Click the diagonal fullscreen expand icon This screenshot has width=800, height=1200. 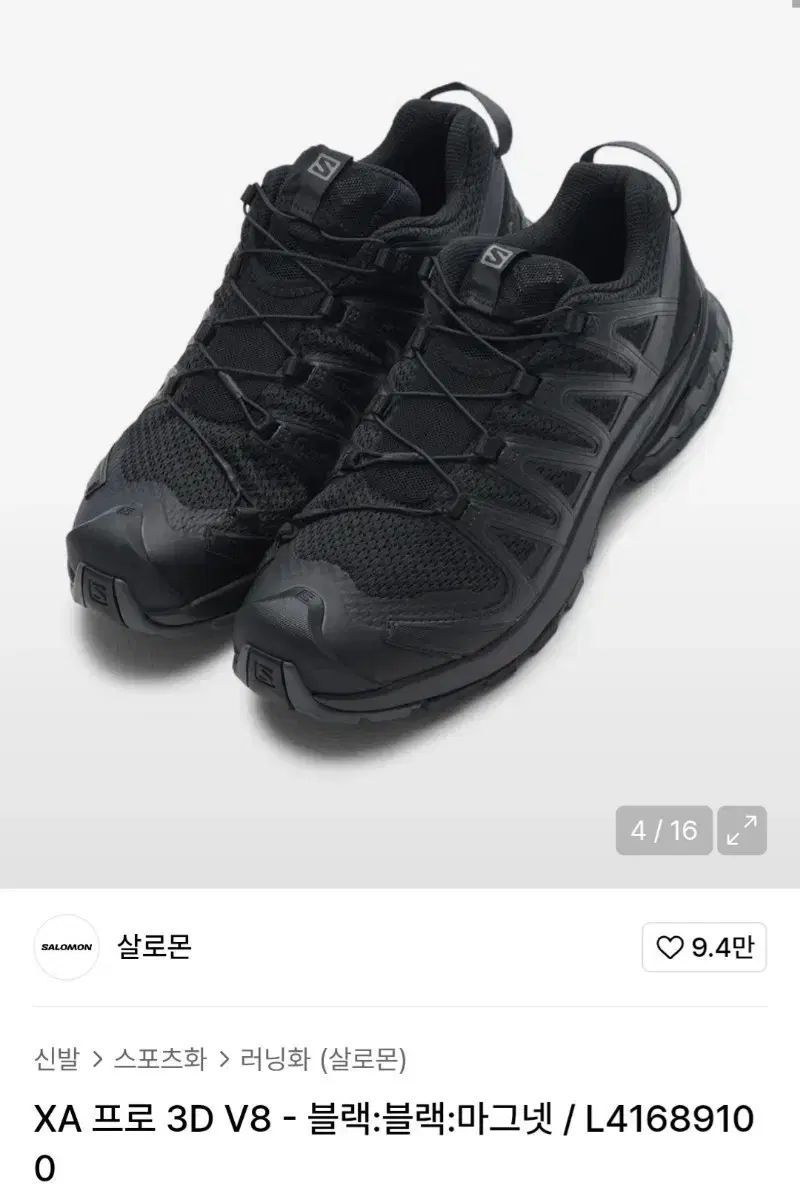[742, 829]
